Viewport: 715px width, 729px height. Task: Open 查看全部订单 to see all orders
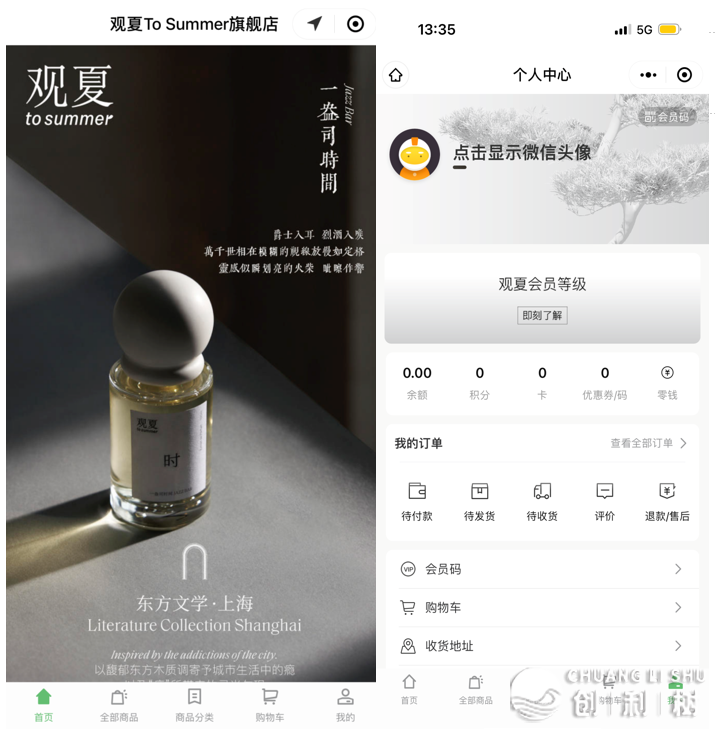(x=648, y=443)
